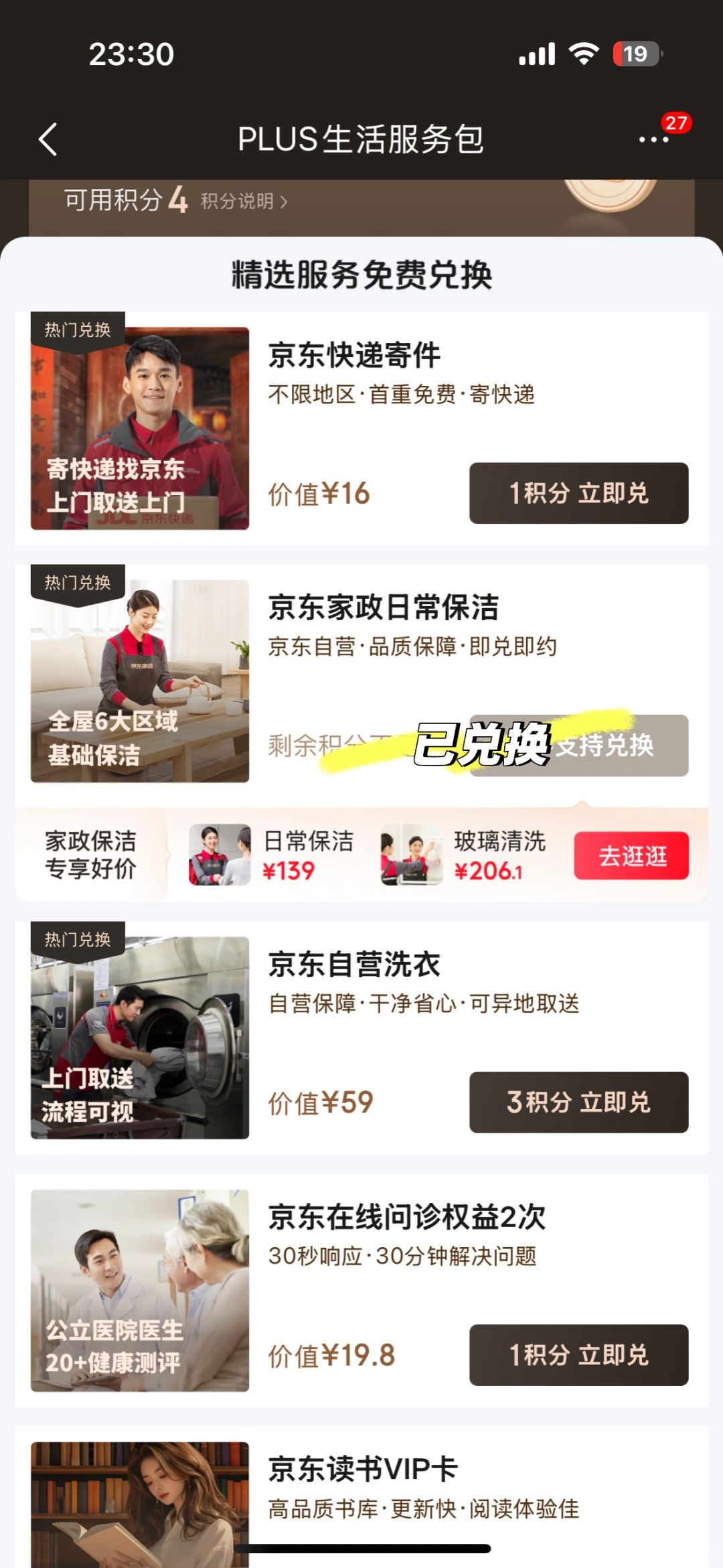Screen dimensions: 723x1568
Task: Open the 京东快递寄件 service card
Action: pyautogui.click(x=353, y=356)
